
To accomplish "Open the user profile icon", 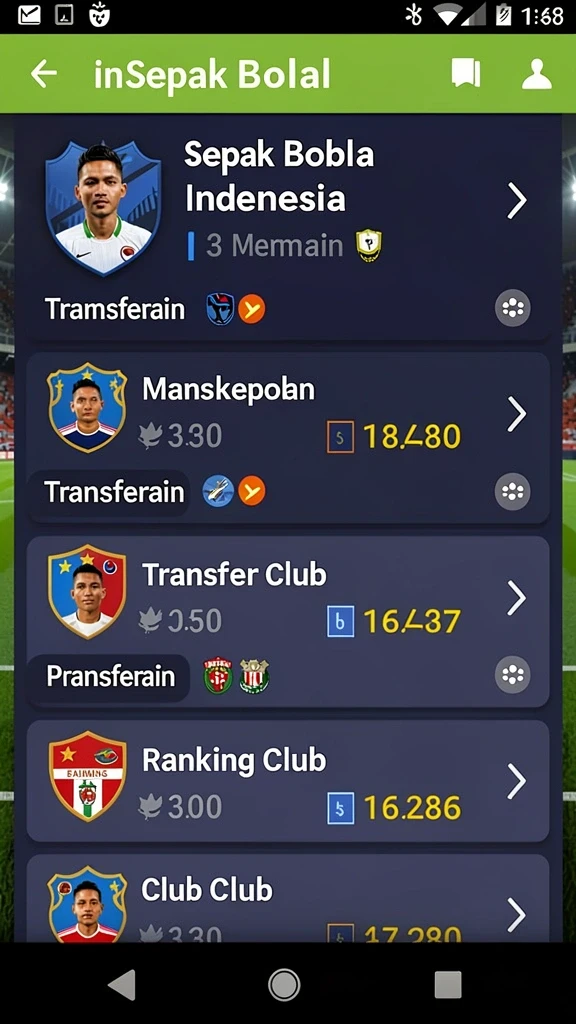I will [x=537, y=74].
